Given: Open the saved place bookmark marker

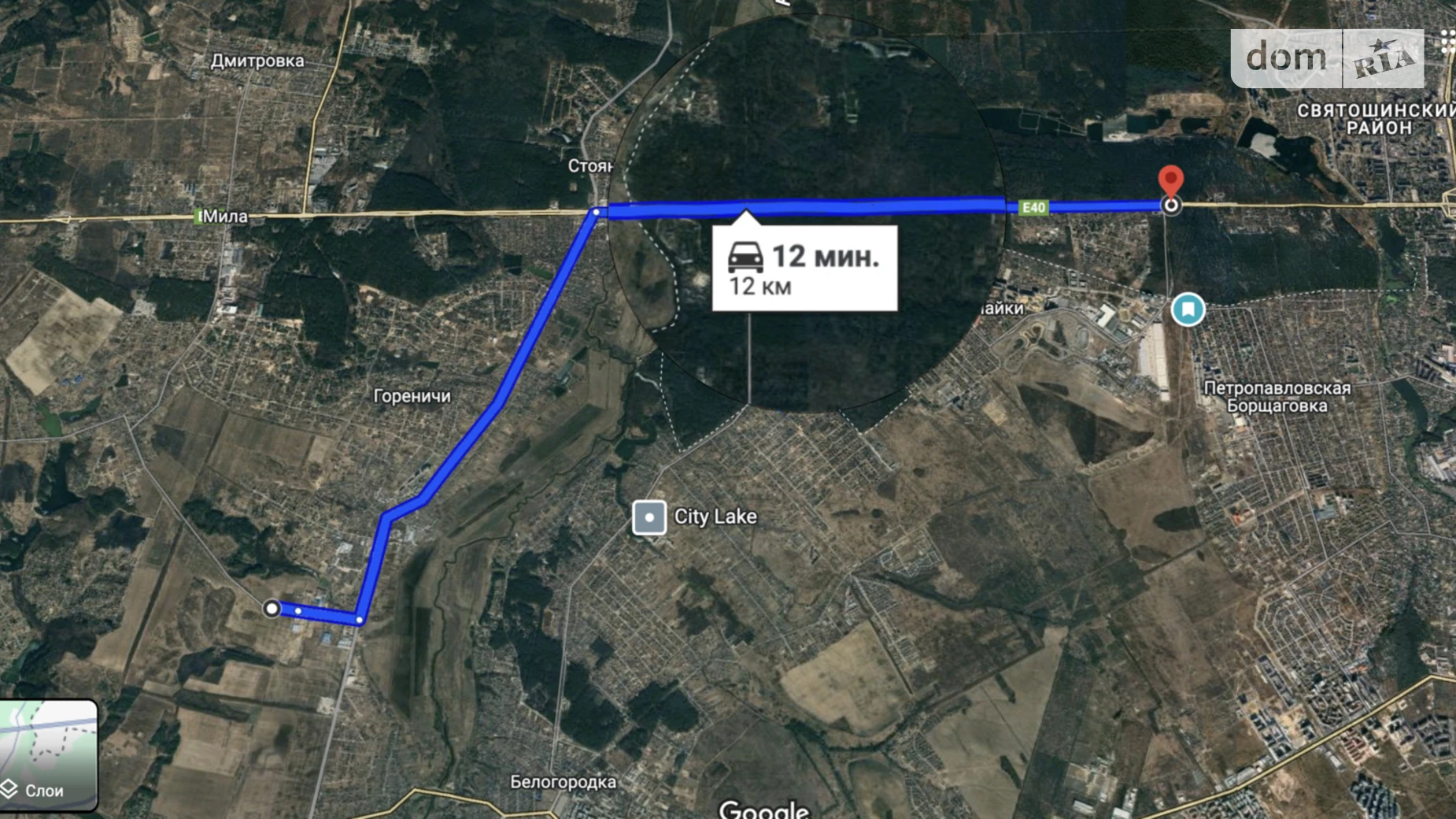Looking at the screenshot, I should click(x=1188, y=309).
